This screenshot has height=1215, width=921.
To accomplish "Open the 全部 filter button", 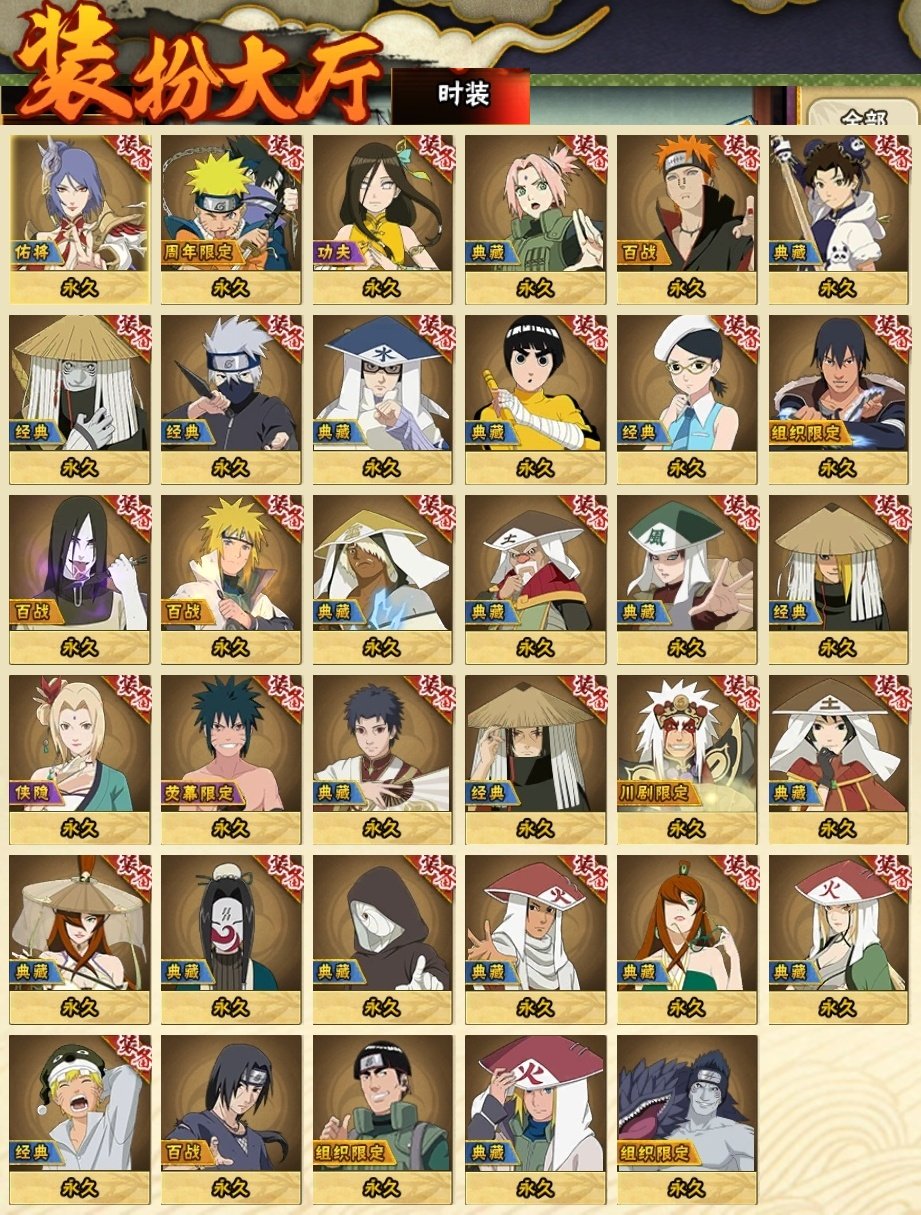I will point(861,115).
